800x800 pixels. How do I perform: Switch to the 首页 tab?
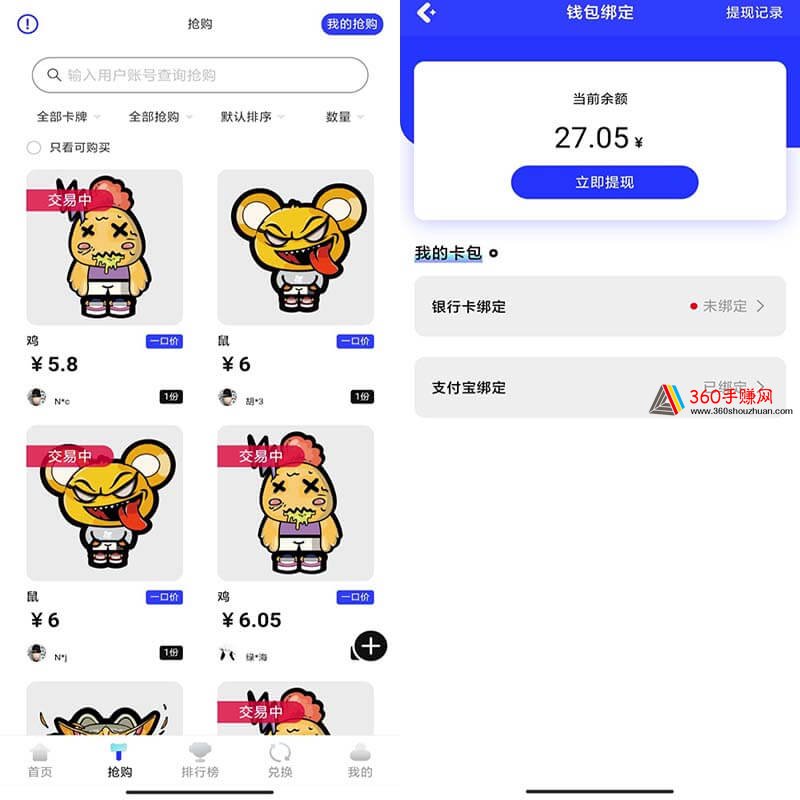[x=40, y=761]
